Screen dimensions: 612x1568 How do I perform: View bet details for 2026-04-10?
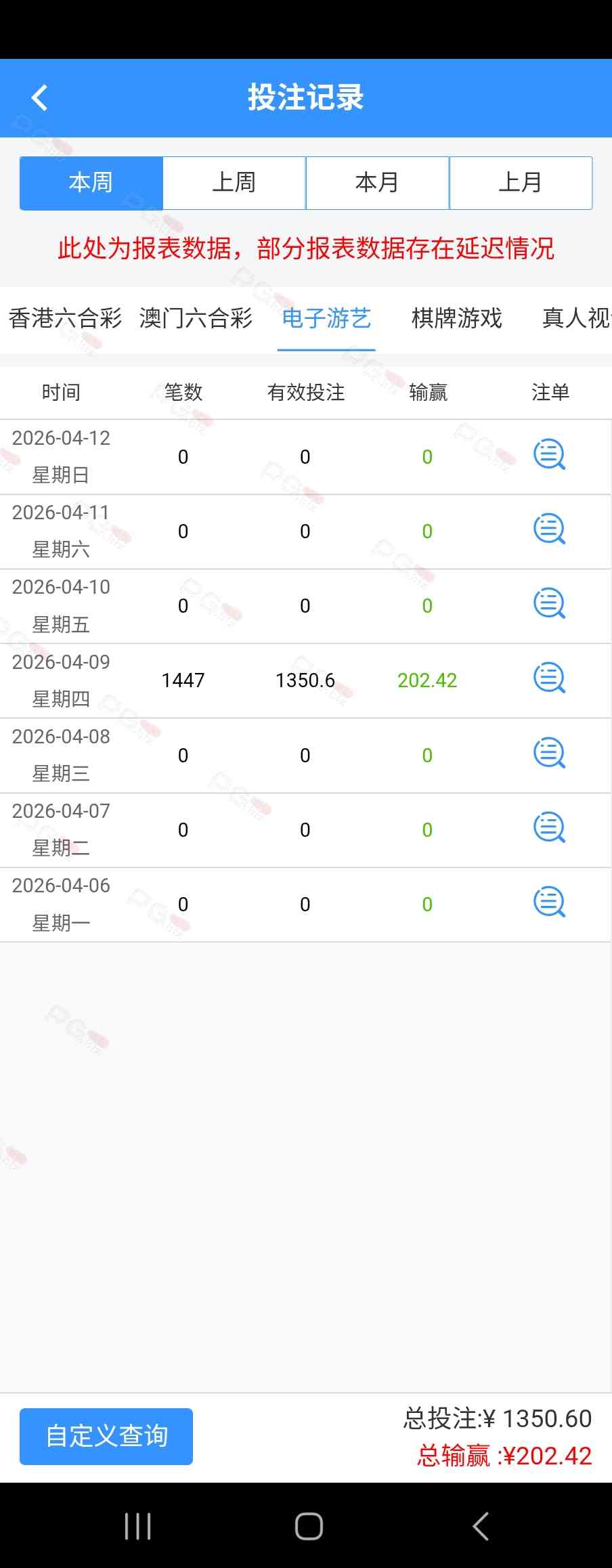pos(549,604)
